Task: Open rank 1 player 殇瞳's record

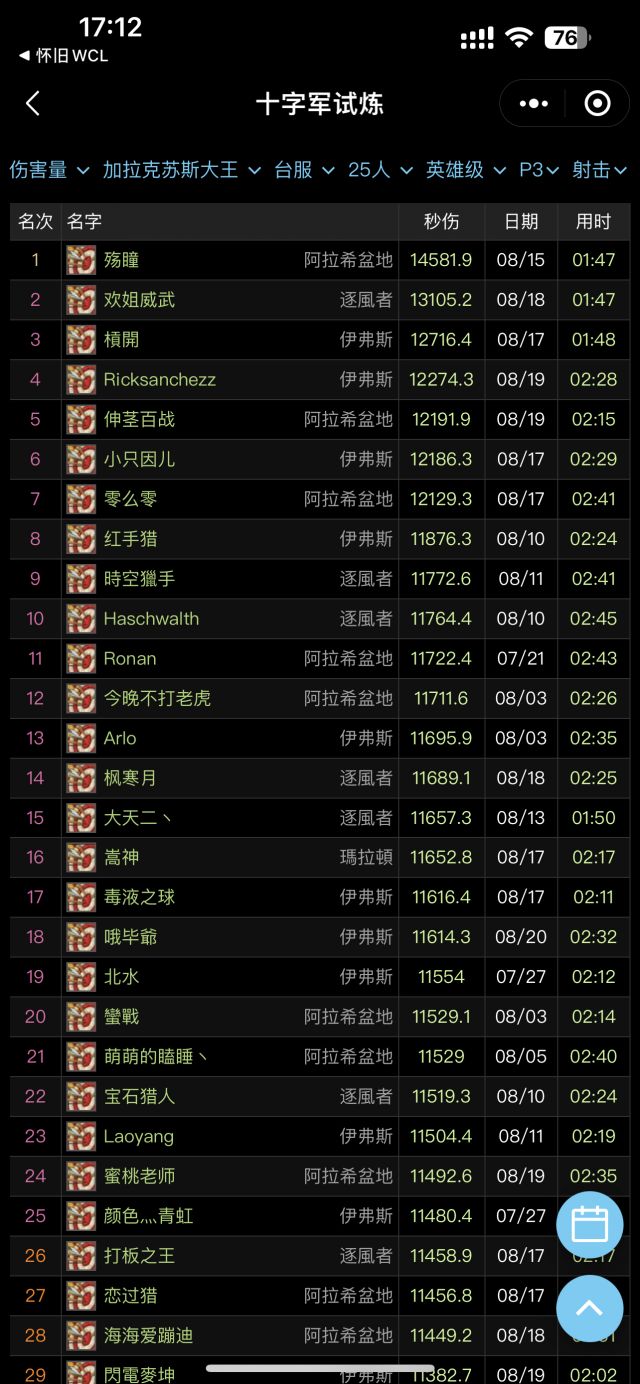Action: coord(122,260)
